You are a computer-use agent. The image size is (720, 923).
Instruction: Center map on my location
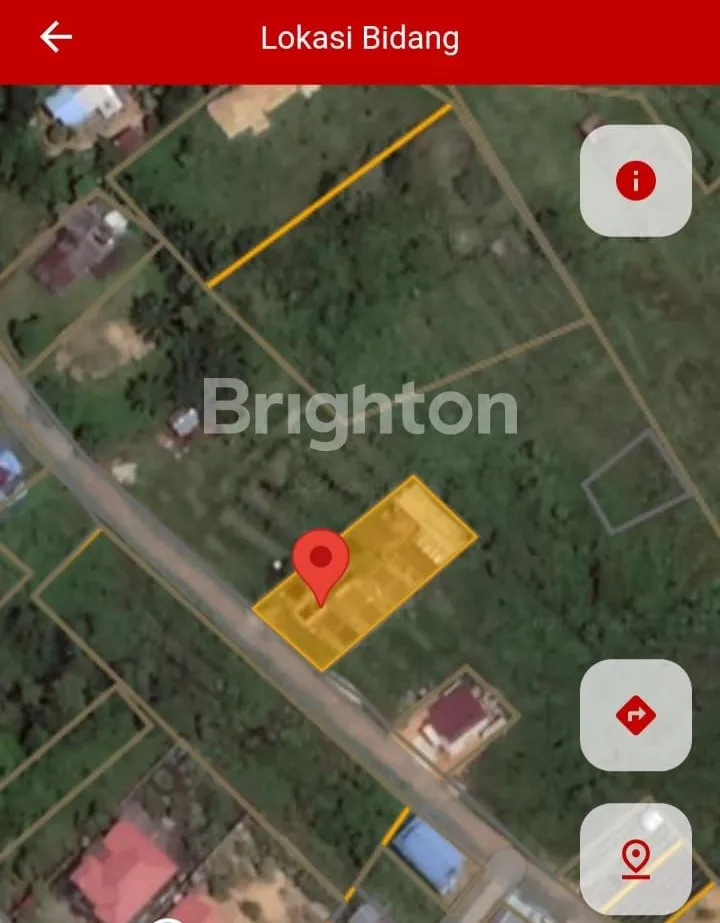636,858
